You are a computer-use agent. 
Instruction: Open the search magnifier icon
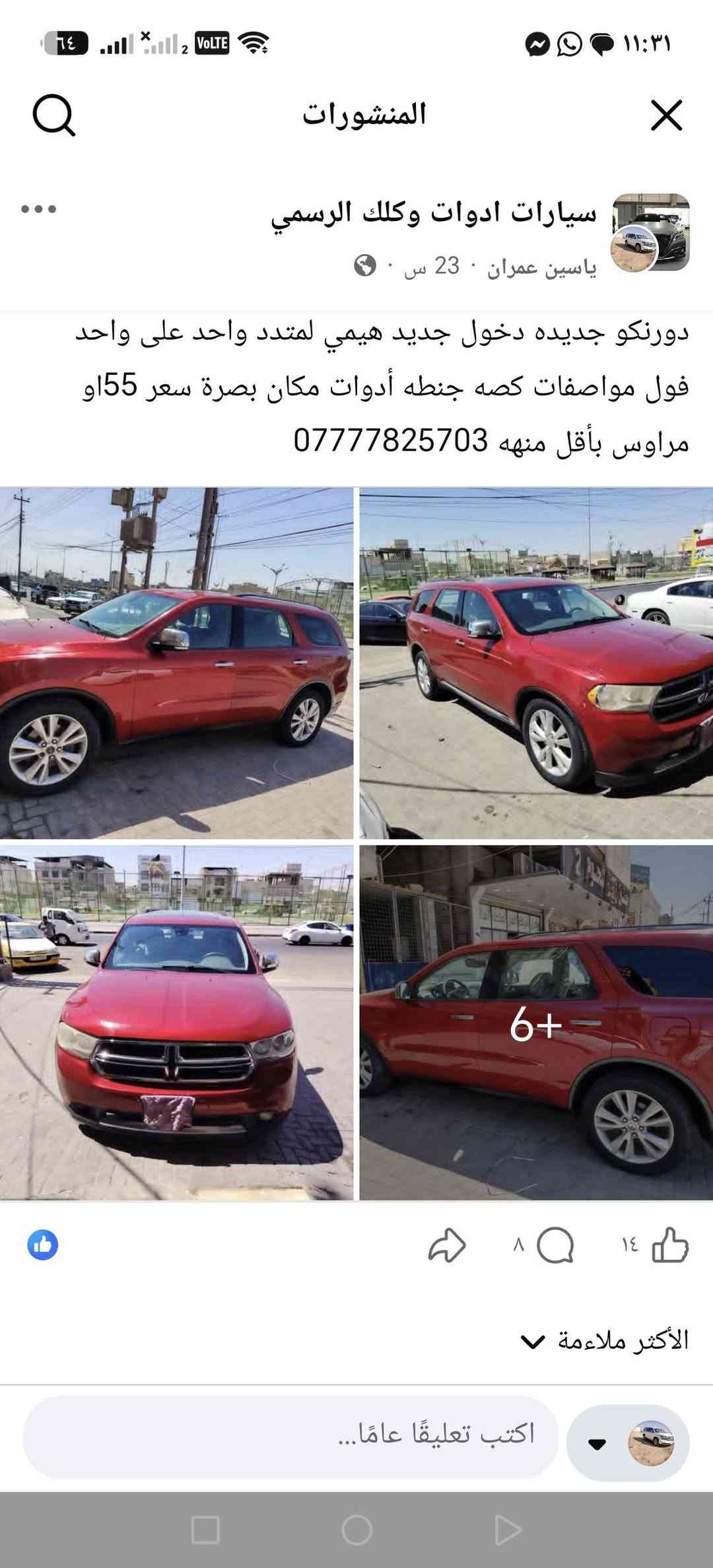53,115
